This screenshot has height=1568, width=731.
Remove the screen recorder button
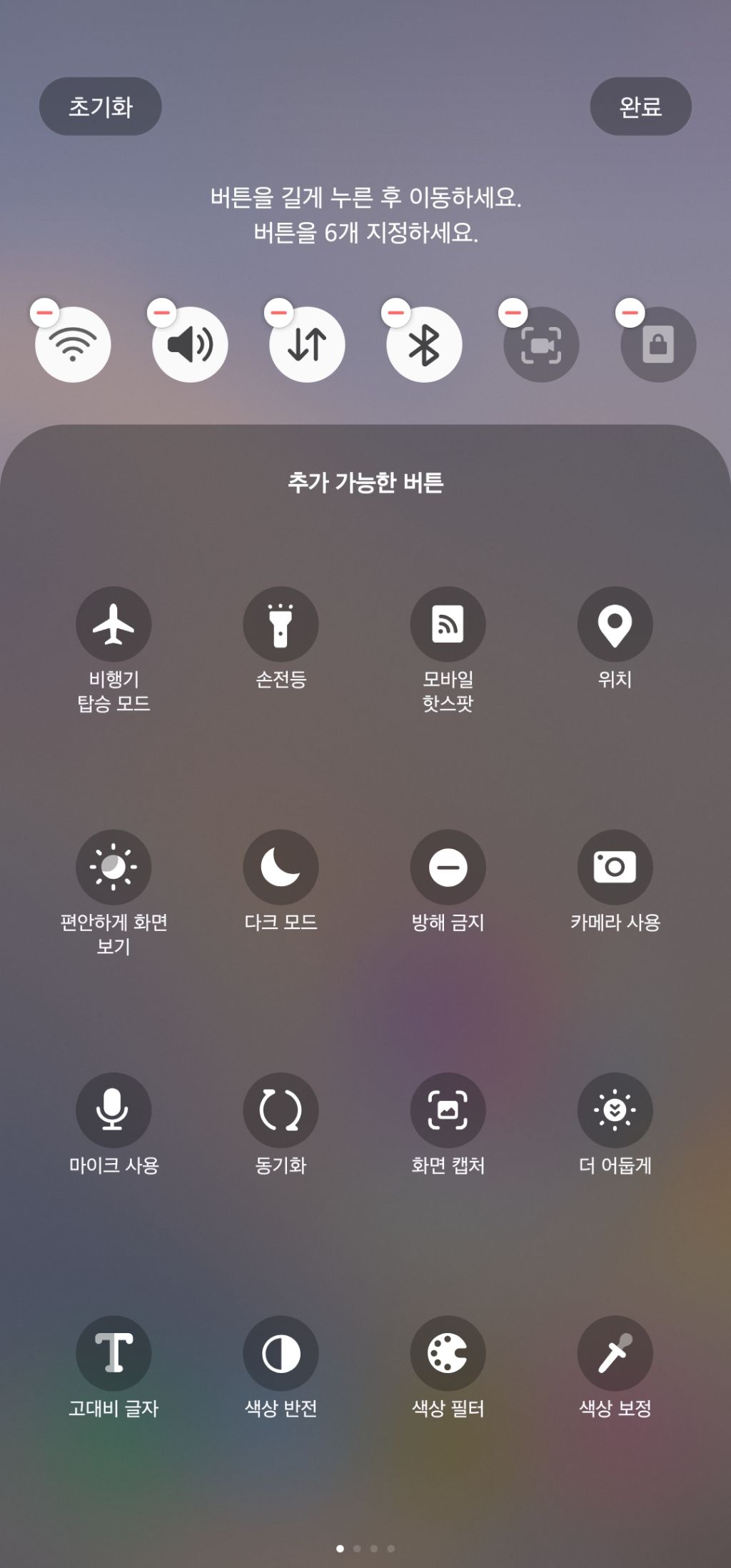pos(513,313)
